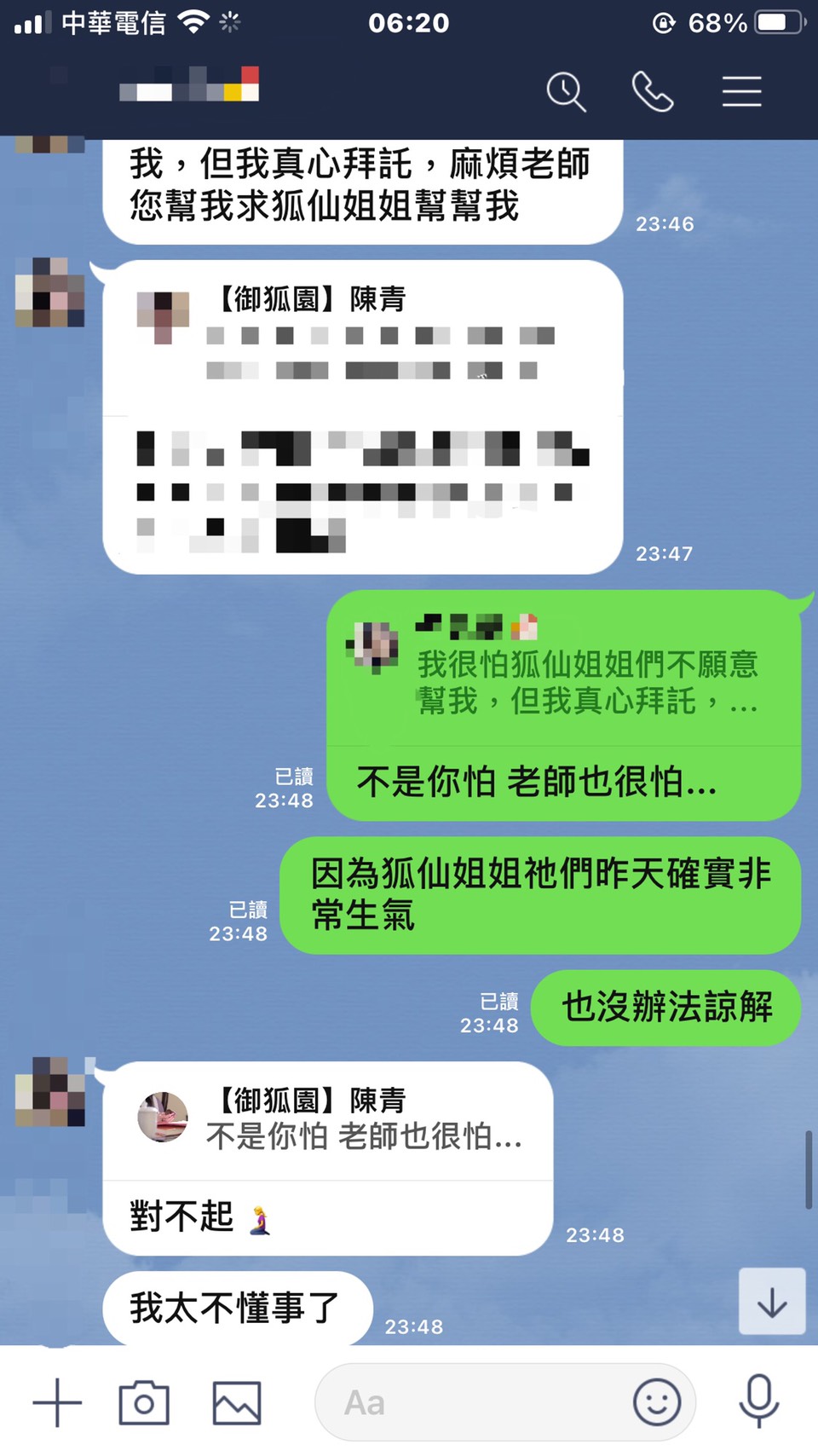Open quoted message in 對不起 reply
Viewport: 818px width, 1456px height.
pos(328,1118)
